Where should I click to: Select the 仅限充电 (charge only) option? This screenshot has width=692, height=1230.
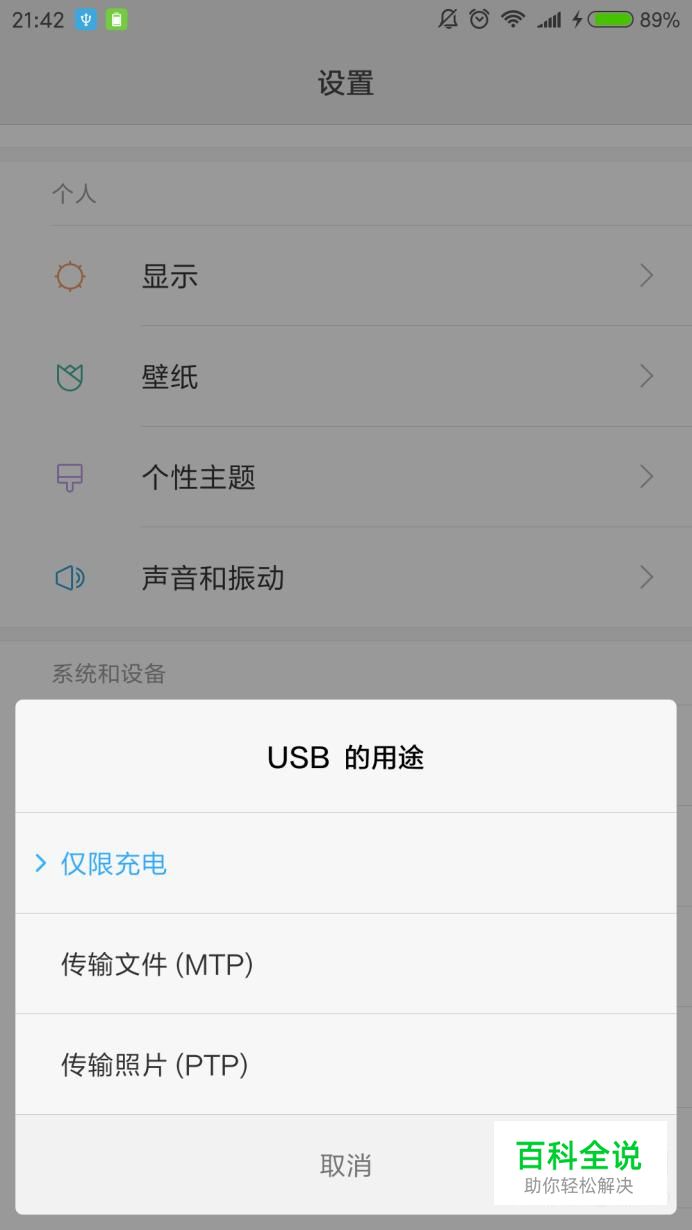pos(114,863)
